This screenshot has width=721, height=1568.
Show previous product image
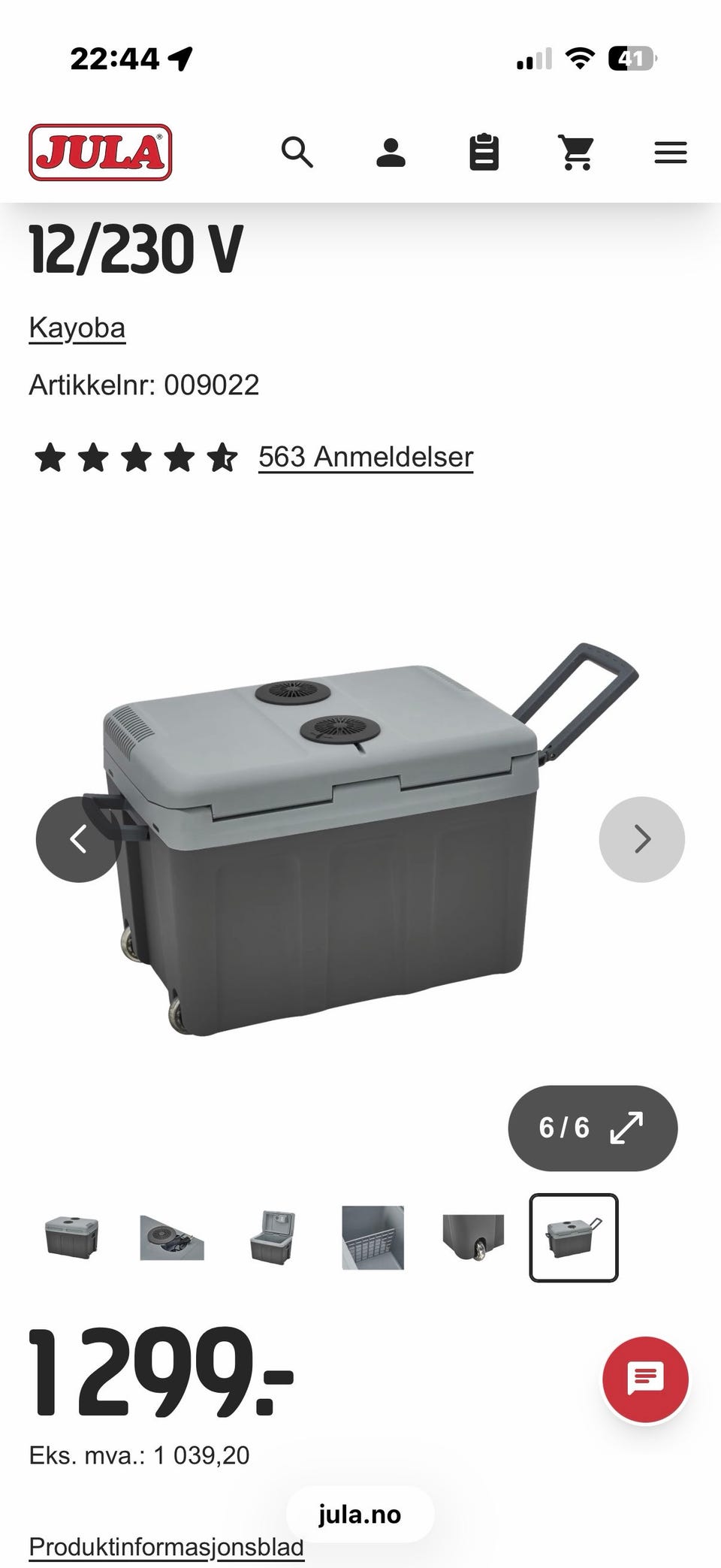pos(79,839)
